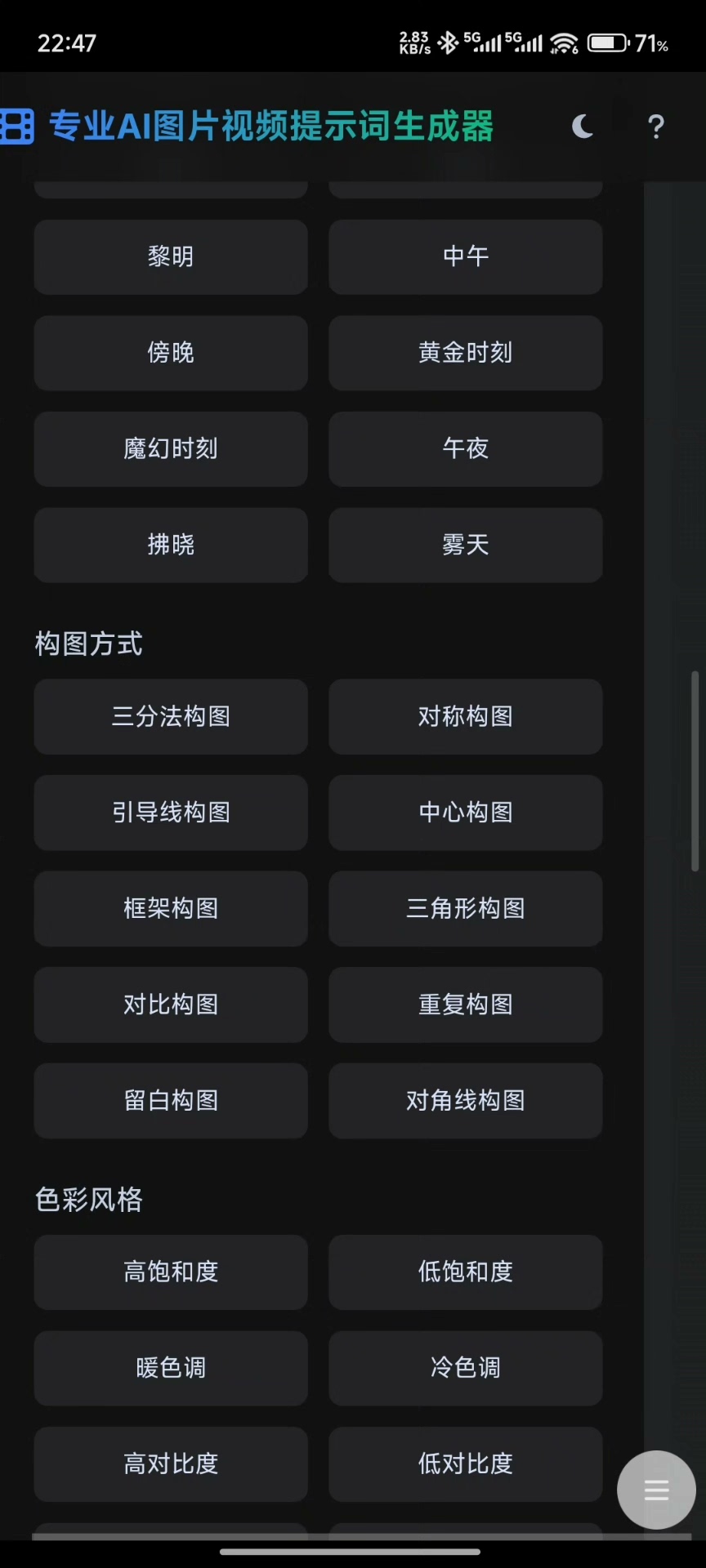
Task: Select 三分法构图 composition
Action: click(171, 716)
